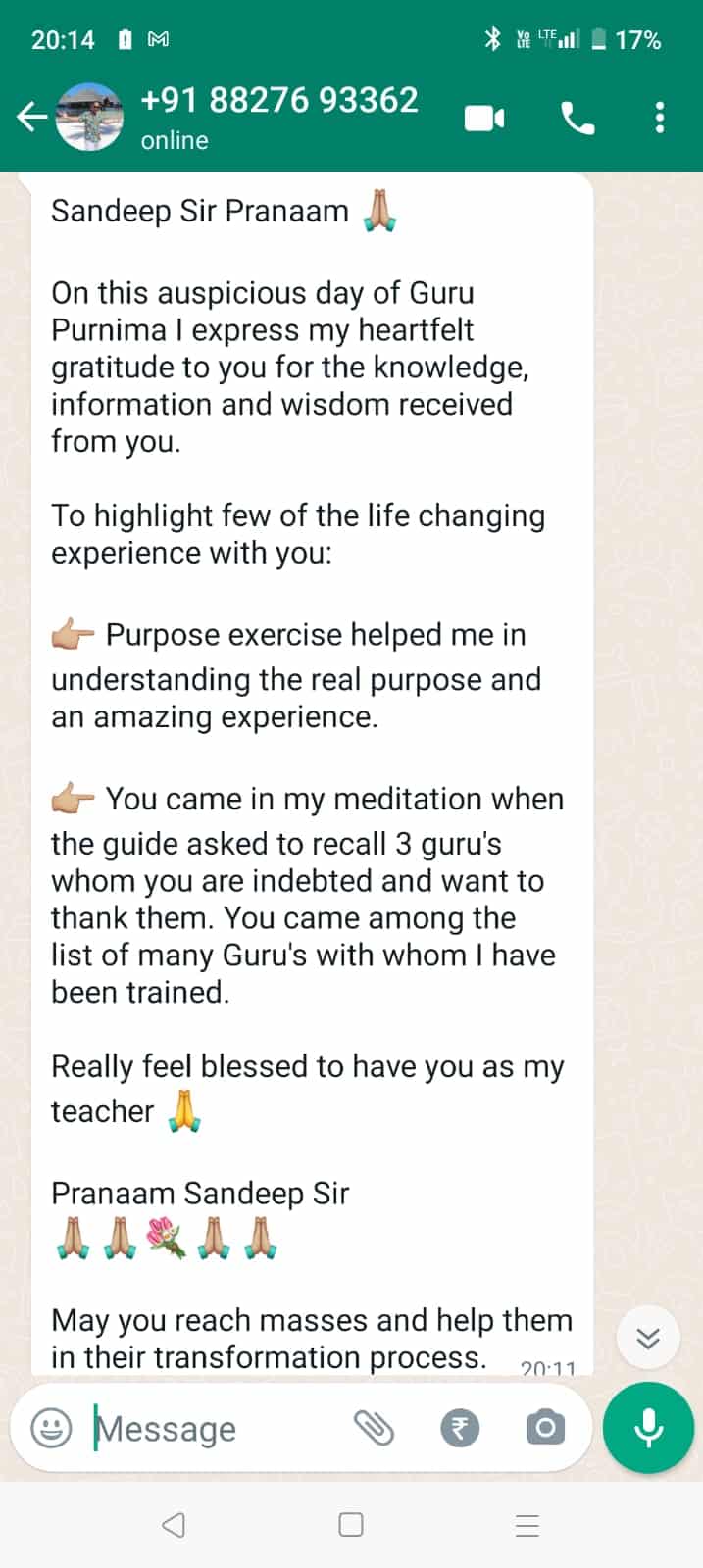This screenshot has width=703, height=1568.
Task: Go back to the chat list
Action: tap(31, 118)
